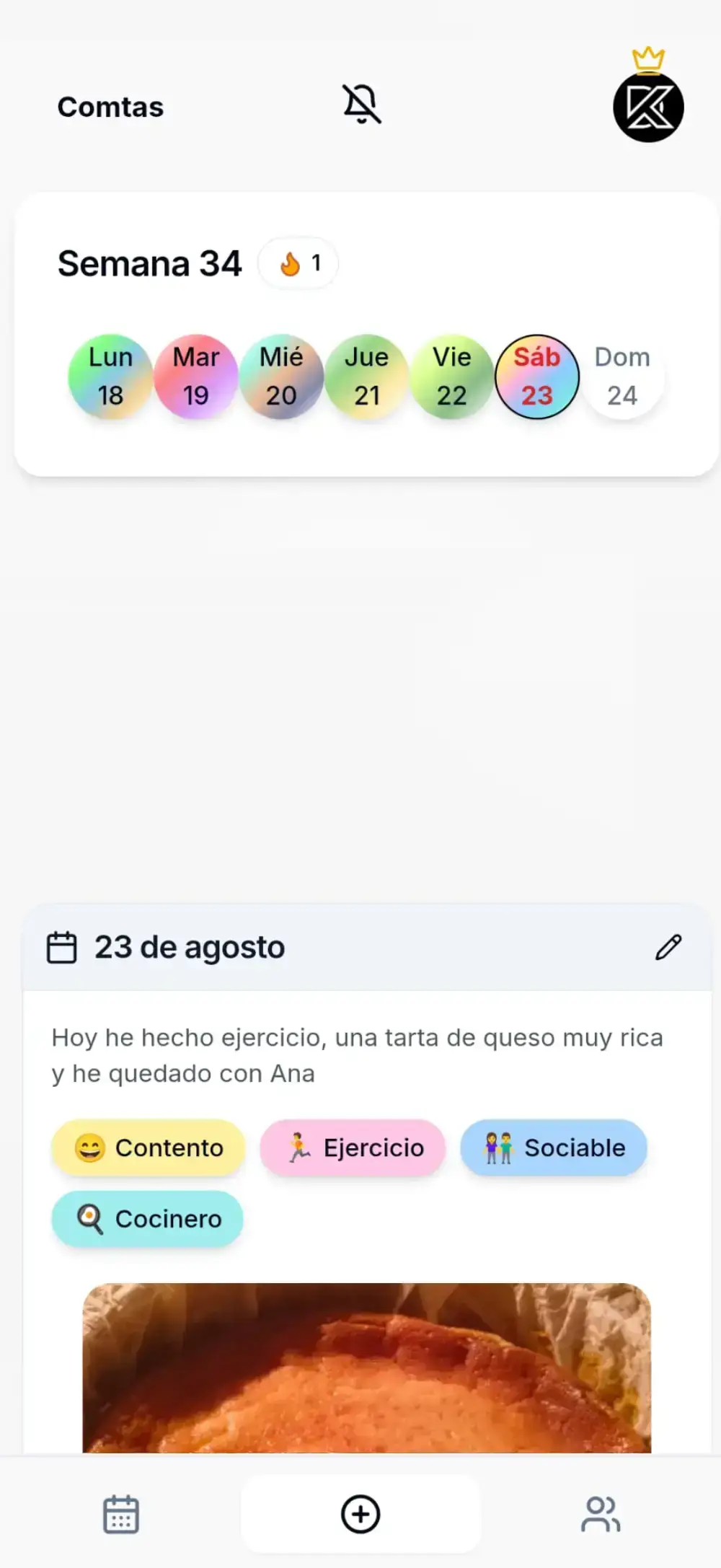Edit the entry with the pencil icon
The height and width of the screenshot is (1568, 721).
coord(669,946)
